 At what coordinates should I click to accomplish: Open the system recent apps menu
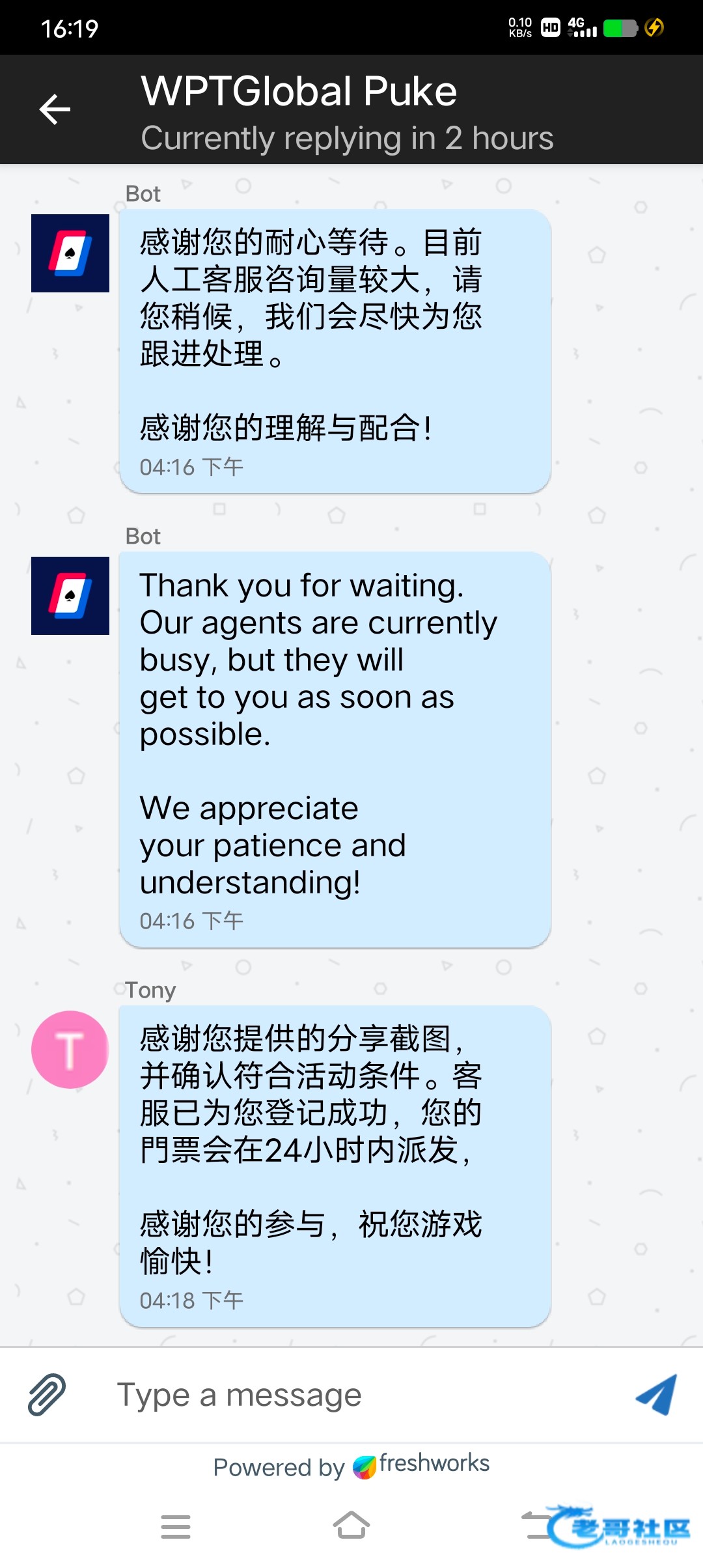176,1526
